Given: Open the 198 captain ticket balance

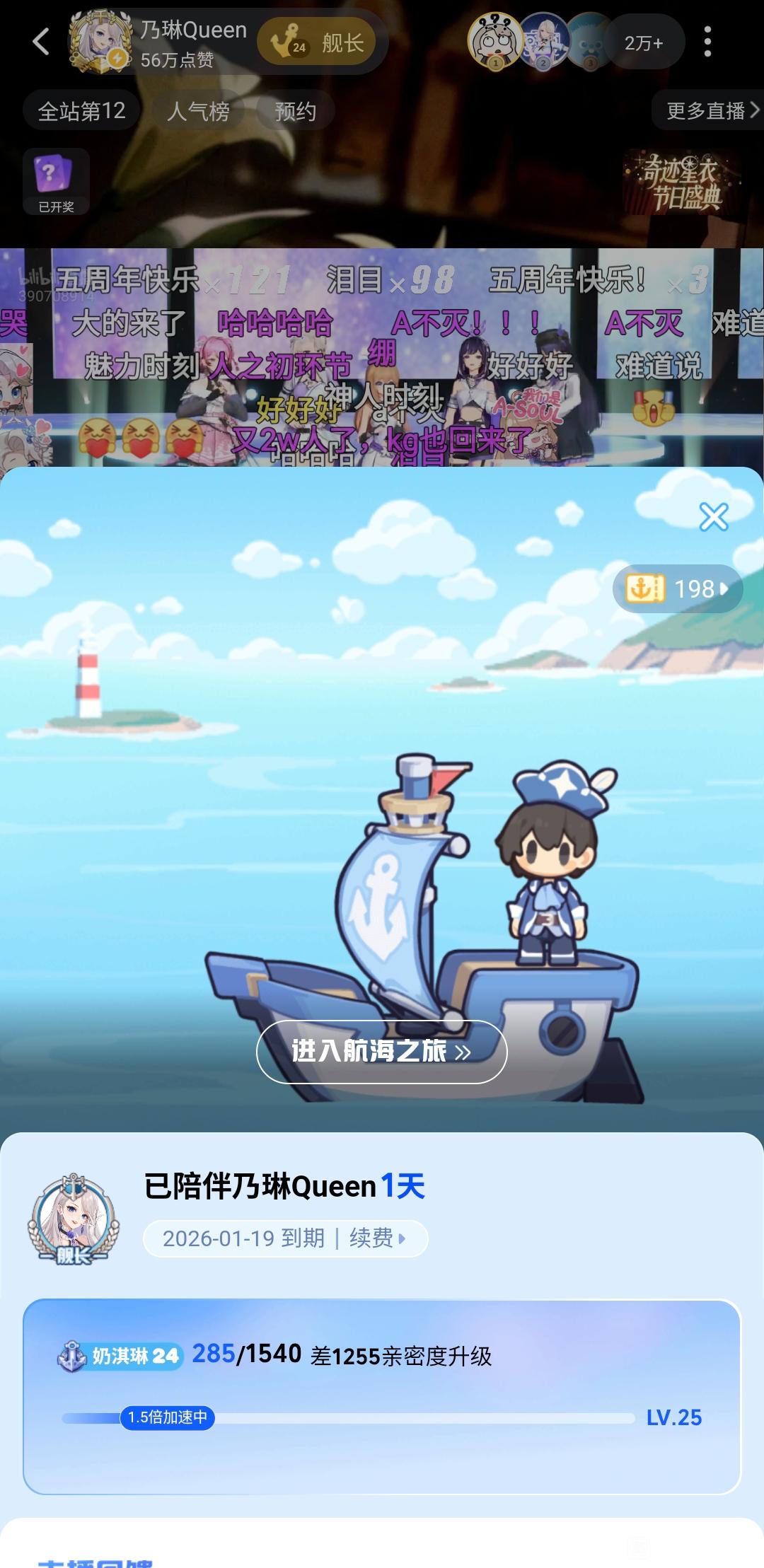Looking at the screenshot, I should click(x=677, y=588).
